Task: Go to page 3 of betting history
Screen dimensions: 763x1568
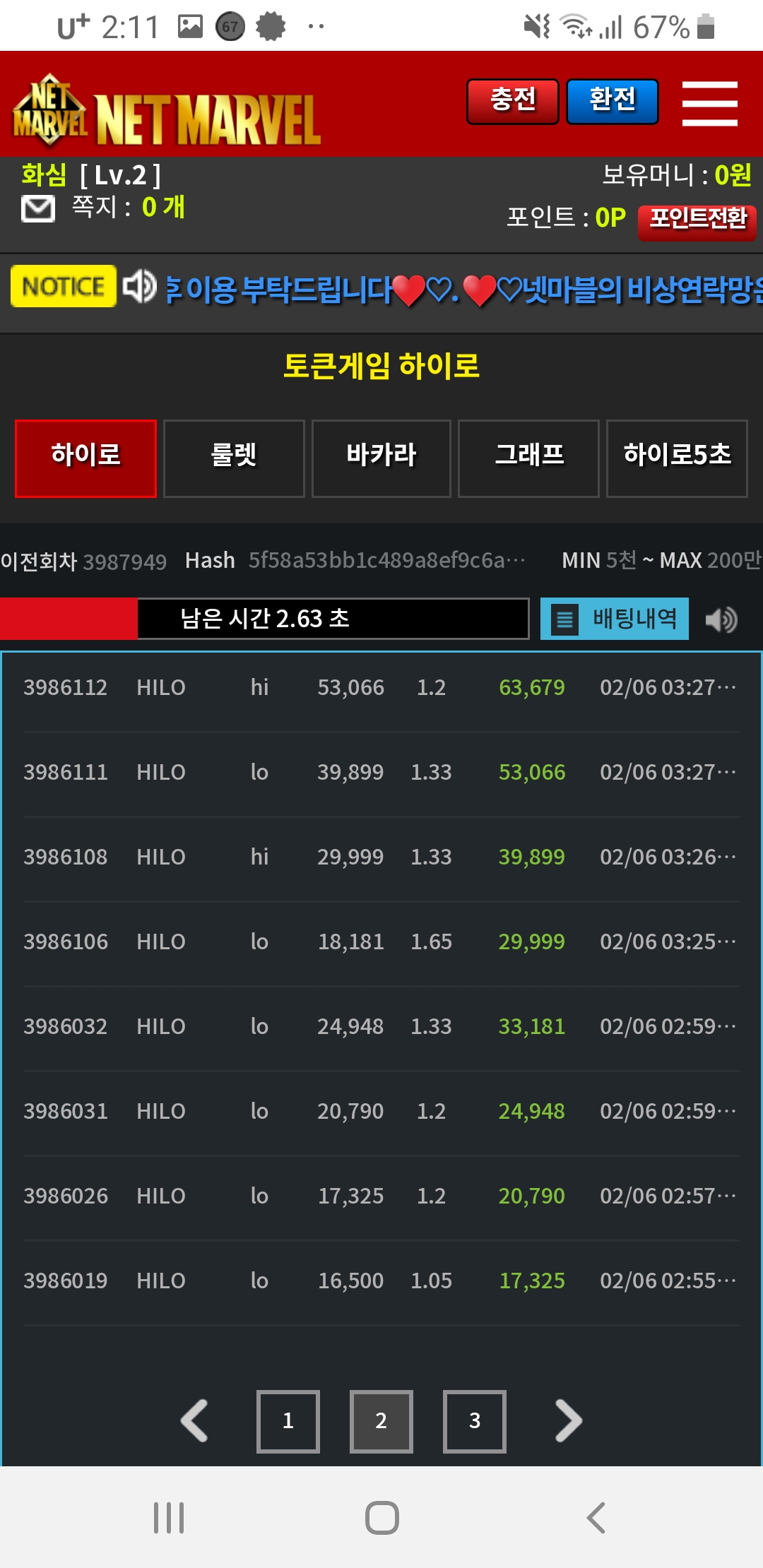Action: 475,1421
